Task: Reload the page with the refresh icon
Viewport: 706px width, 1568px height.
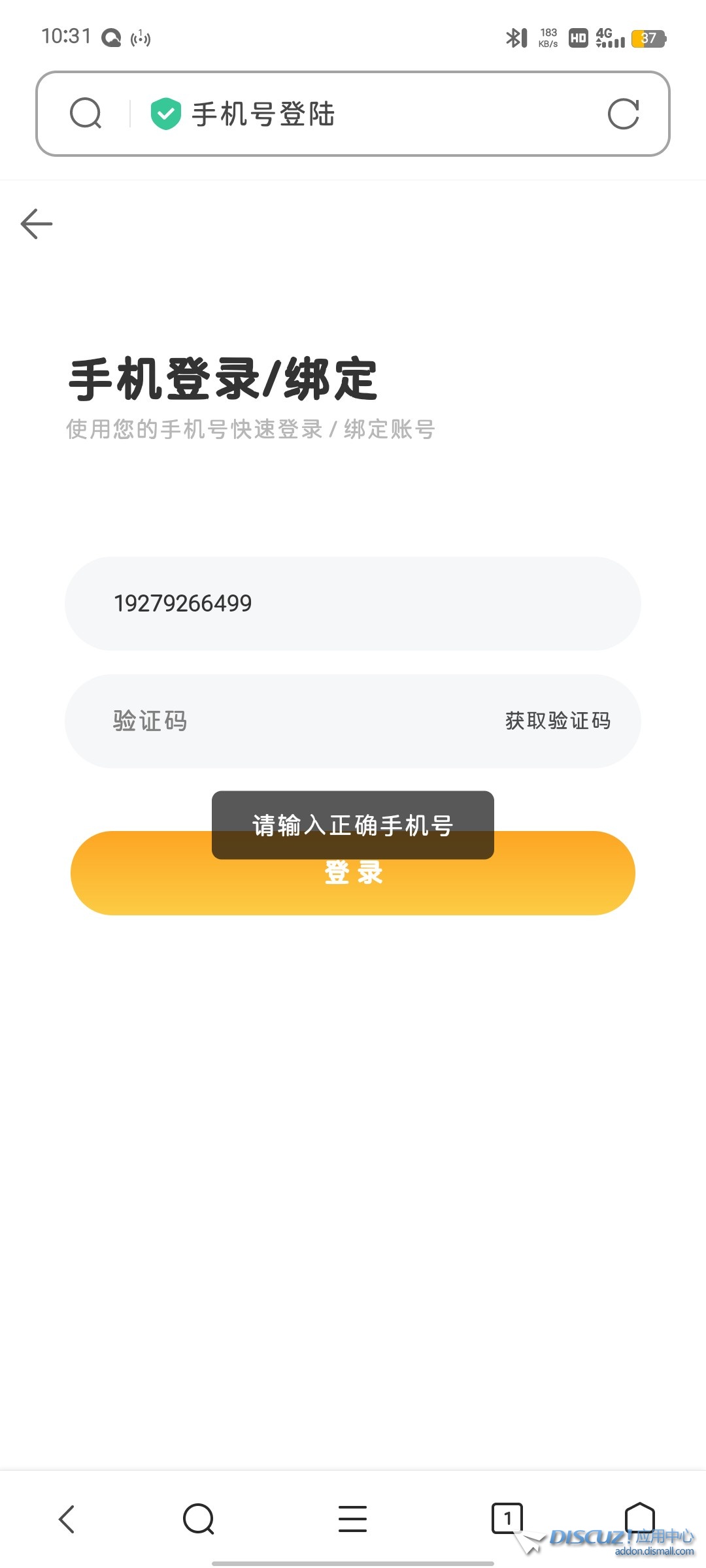Action: [x=623, y=114]
